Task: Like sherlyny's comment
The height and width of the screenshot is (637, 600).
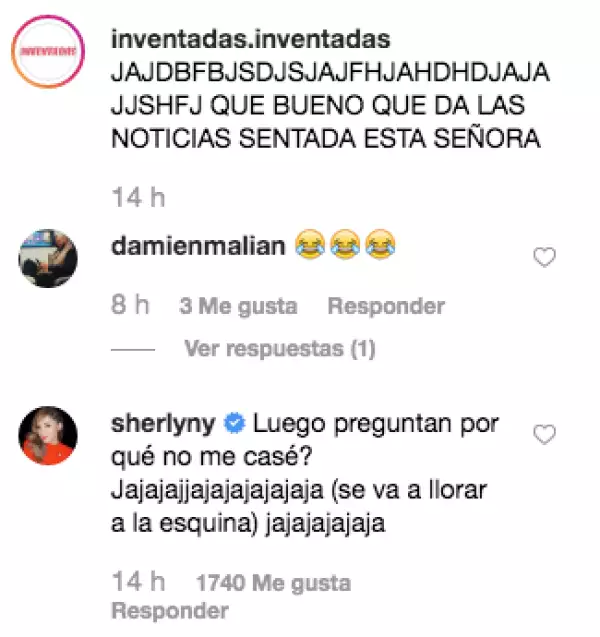Action: [544, 434]
